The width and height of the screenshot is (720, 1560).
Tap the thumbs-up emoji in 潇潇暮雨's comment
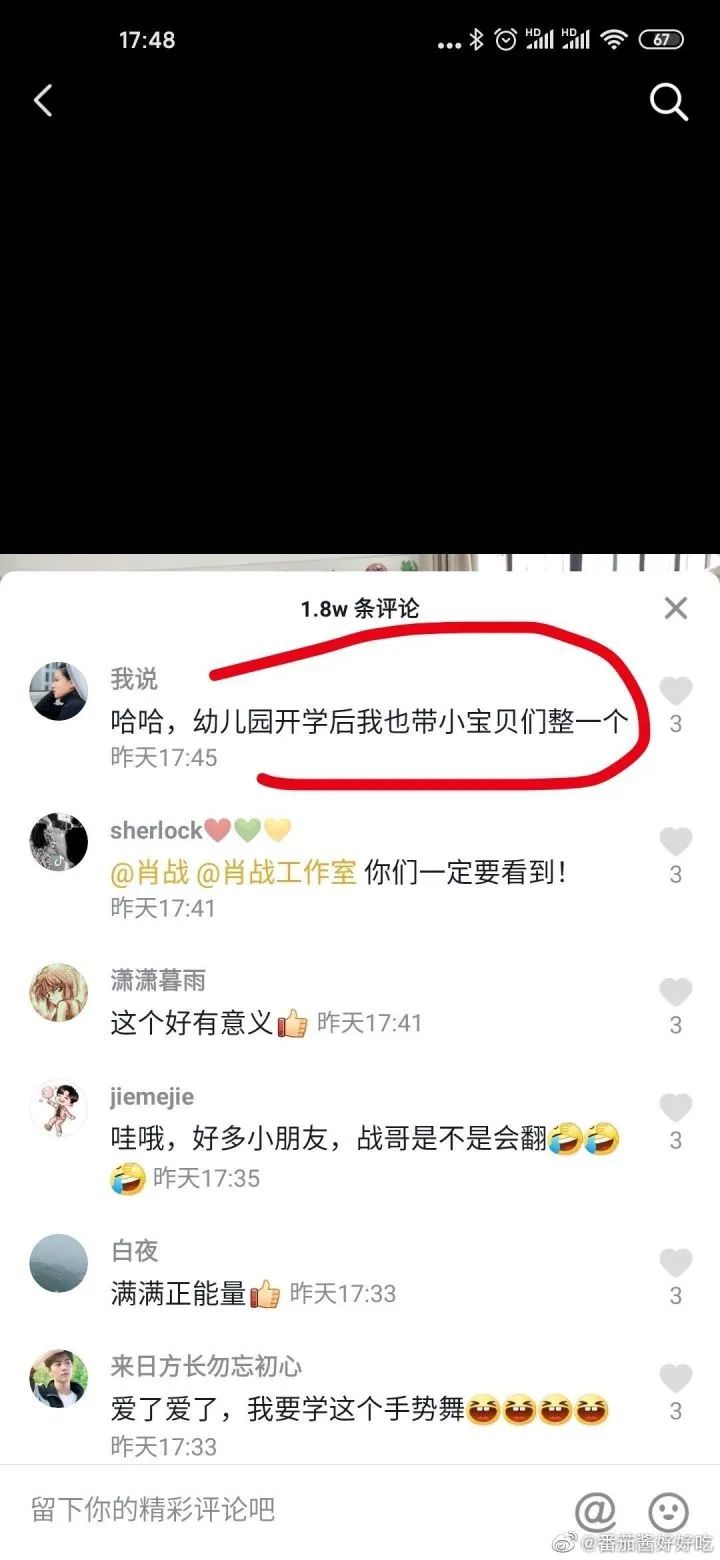(293, 1022)
